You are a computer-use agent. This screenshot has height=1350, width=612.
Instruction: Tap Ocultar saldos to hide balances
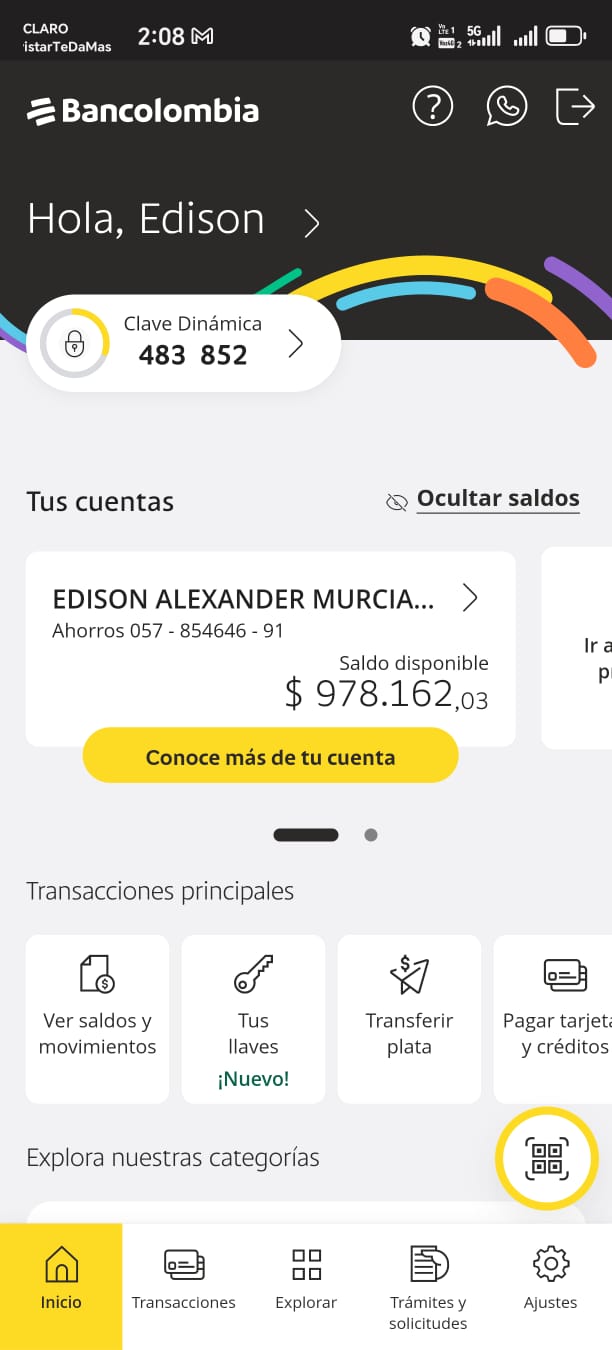[497, 499]
